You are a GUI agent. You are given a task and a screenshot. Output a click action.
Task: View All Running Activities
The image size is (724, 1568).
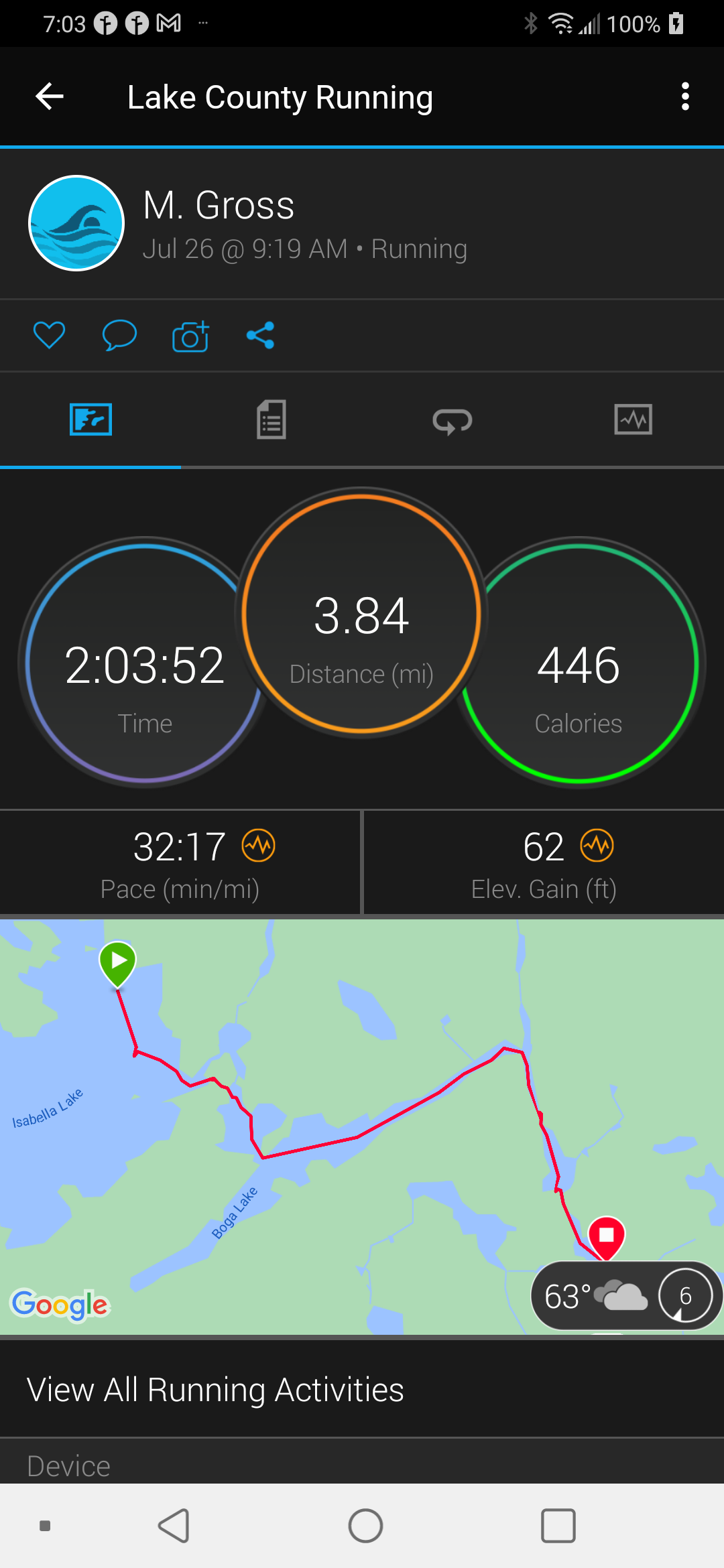tap(216, 1390)
